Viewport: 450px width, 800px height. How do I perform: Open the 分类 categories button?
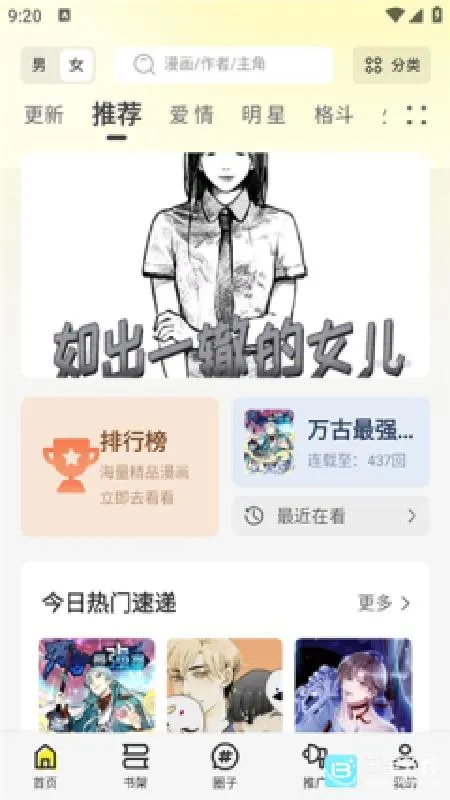tap(391, 65)
